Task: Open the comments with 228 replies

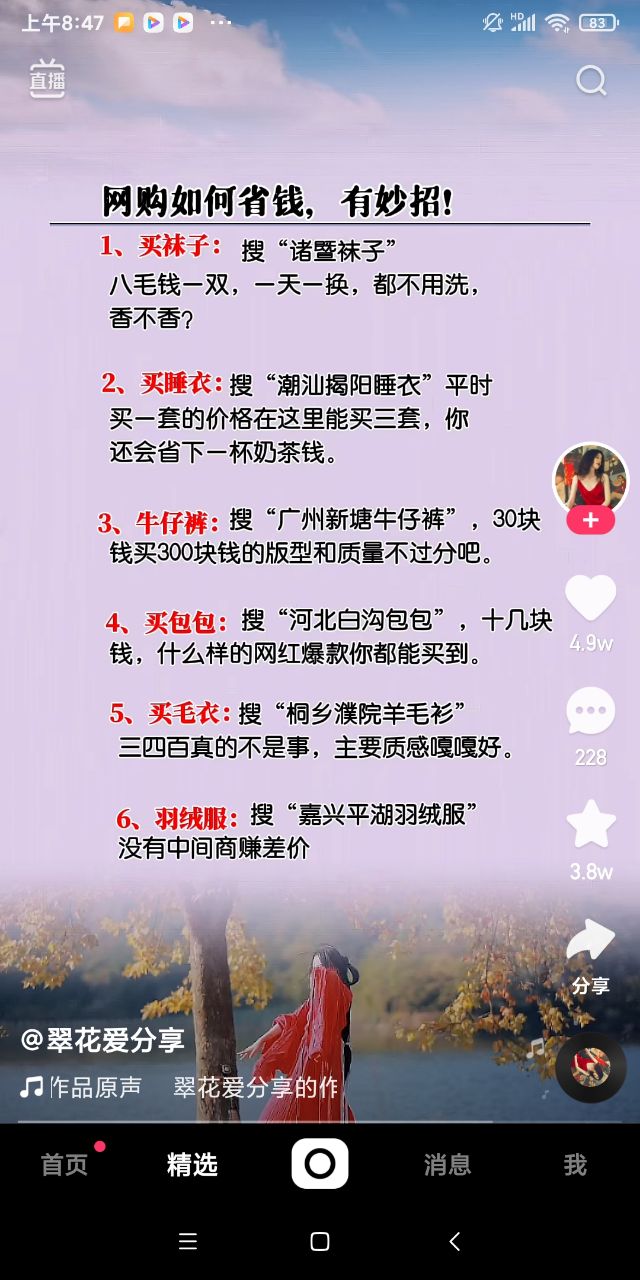Action: coord(590,712)
